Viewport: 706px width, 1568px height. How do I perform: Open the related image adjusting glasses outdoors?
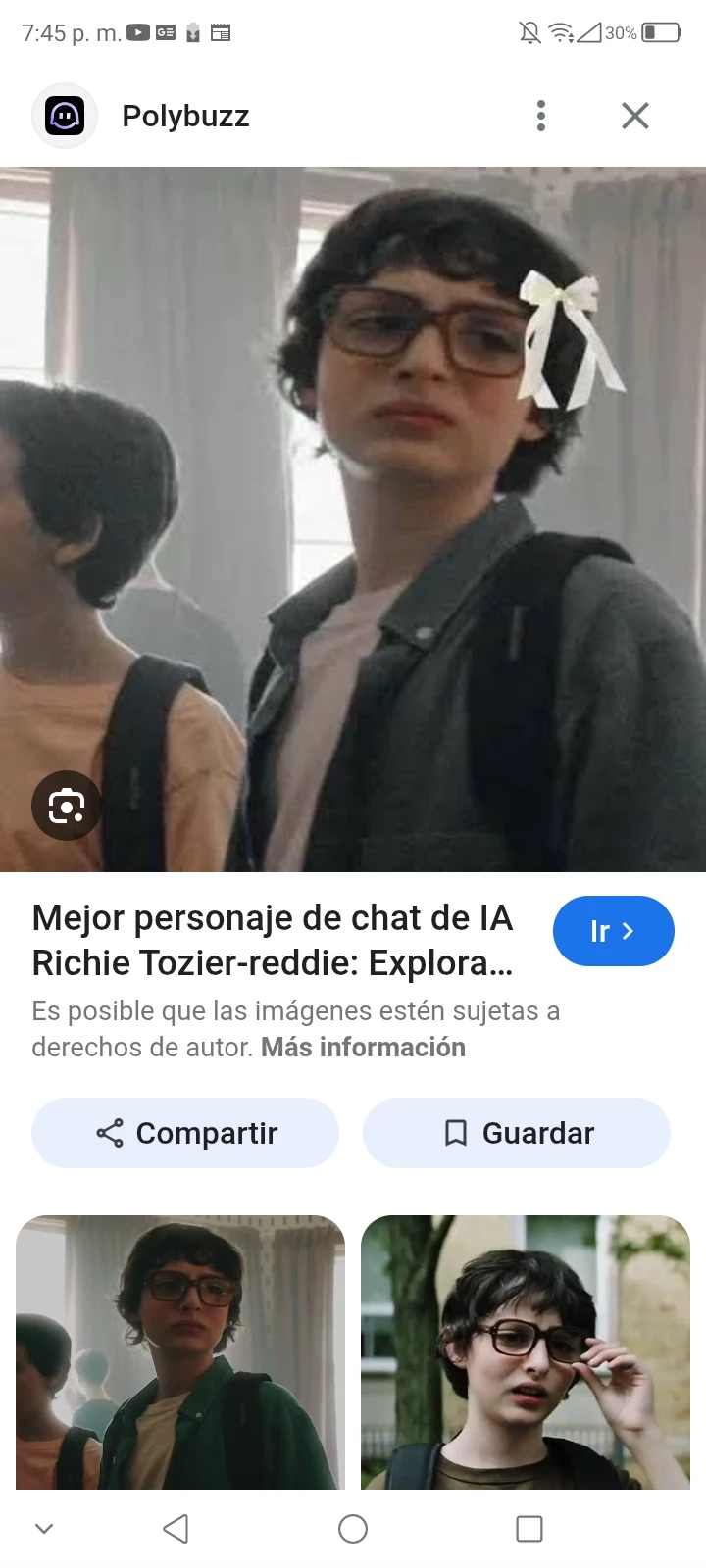click(526, 1352)
